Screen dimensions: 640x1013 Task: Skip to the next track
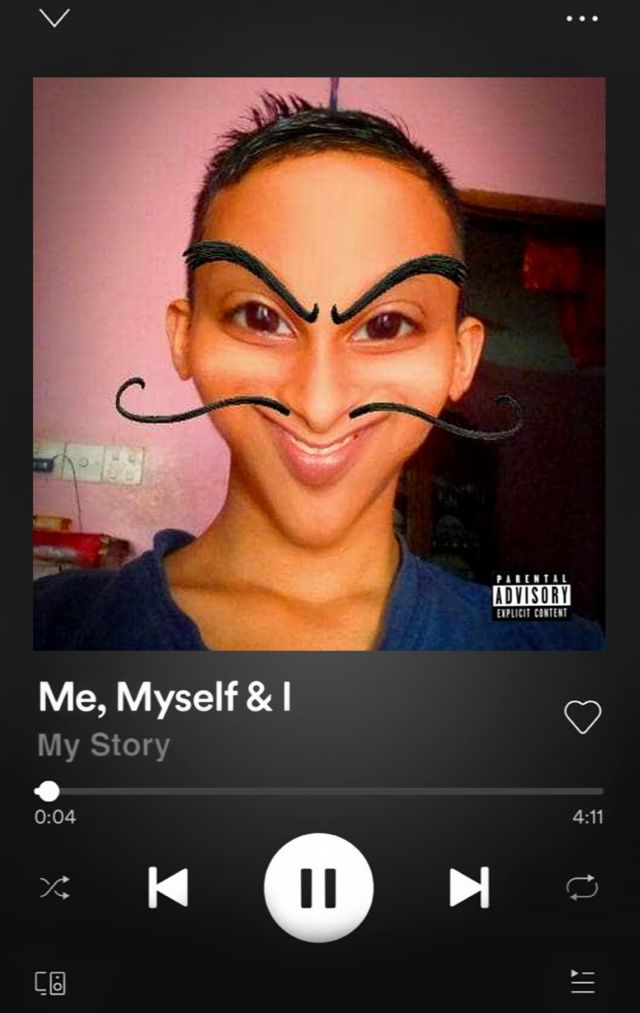point(468,887)
